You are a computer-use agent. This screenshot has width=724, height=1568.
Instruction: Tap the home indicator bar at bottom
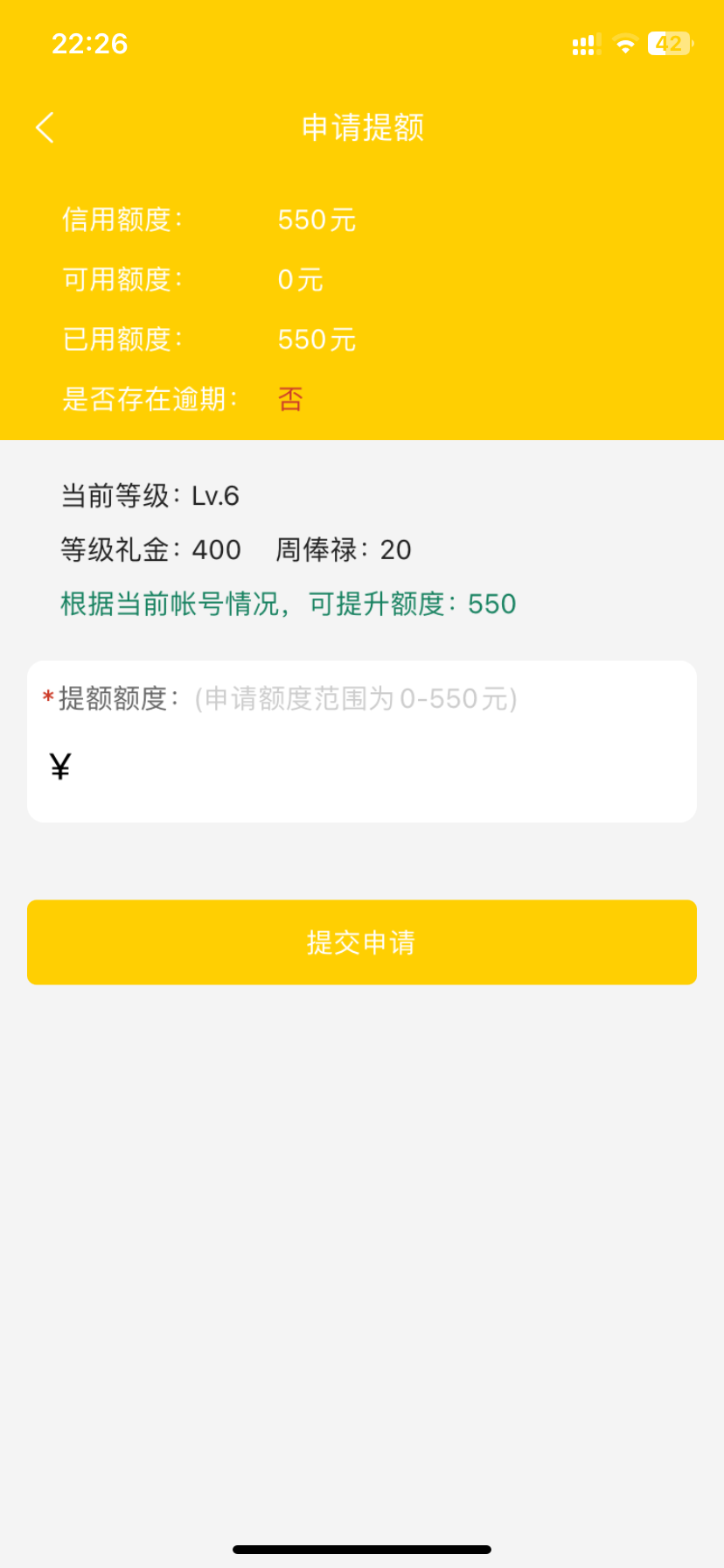(x=361, y=1550)
